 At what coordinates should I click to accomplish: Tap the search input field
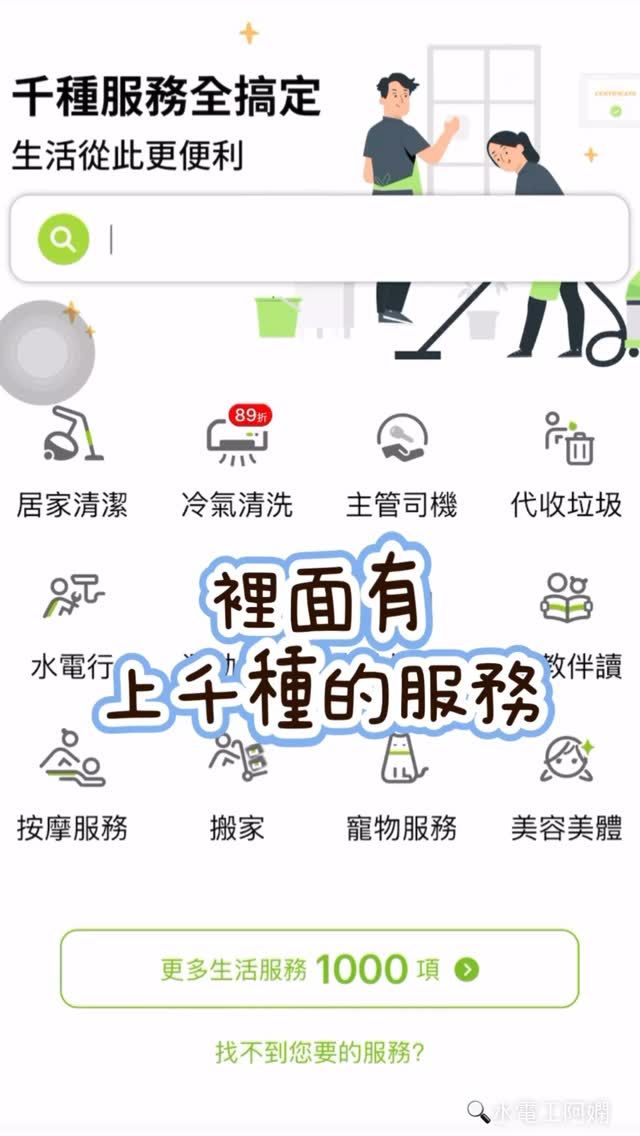360,240
